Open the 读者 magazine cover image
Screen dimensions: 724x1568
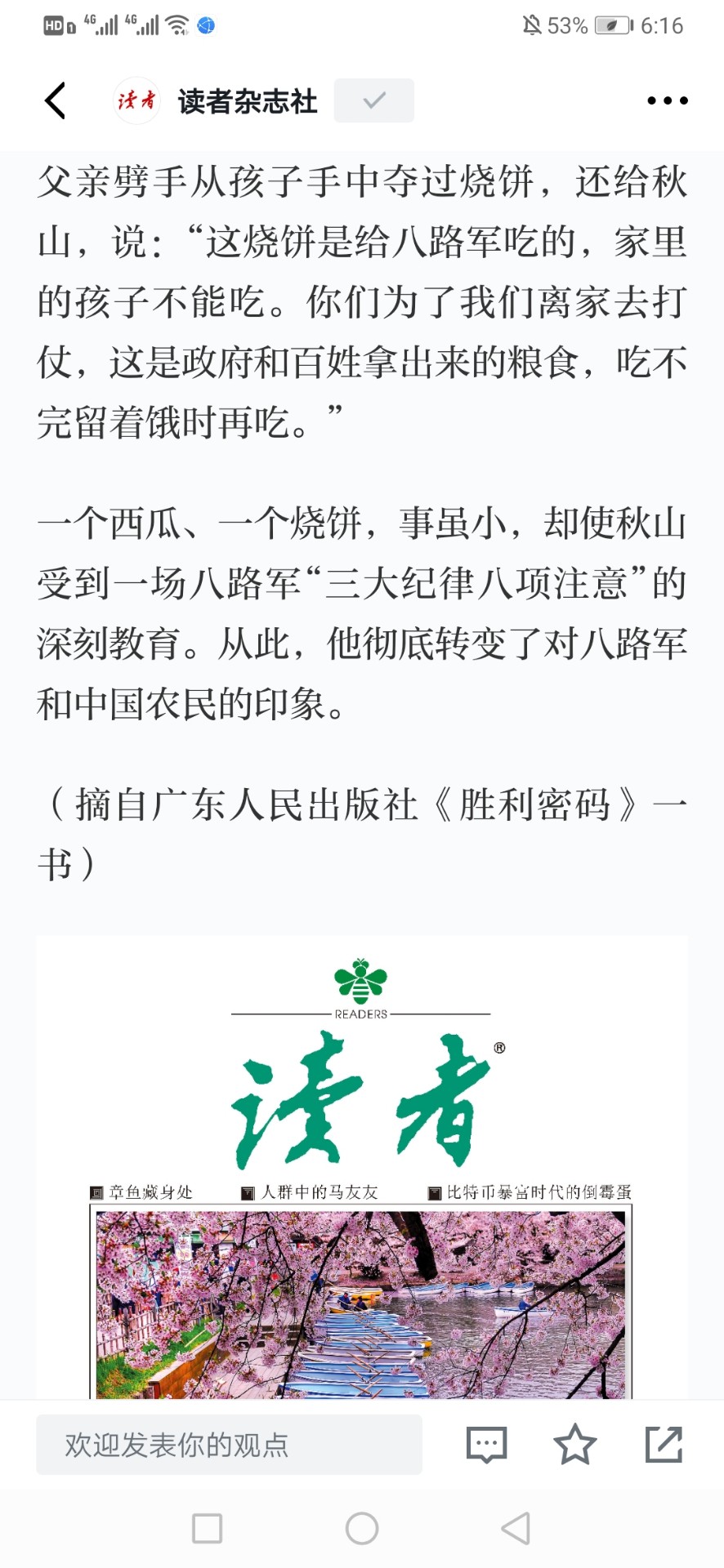361,1168
